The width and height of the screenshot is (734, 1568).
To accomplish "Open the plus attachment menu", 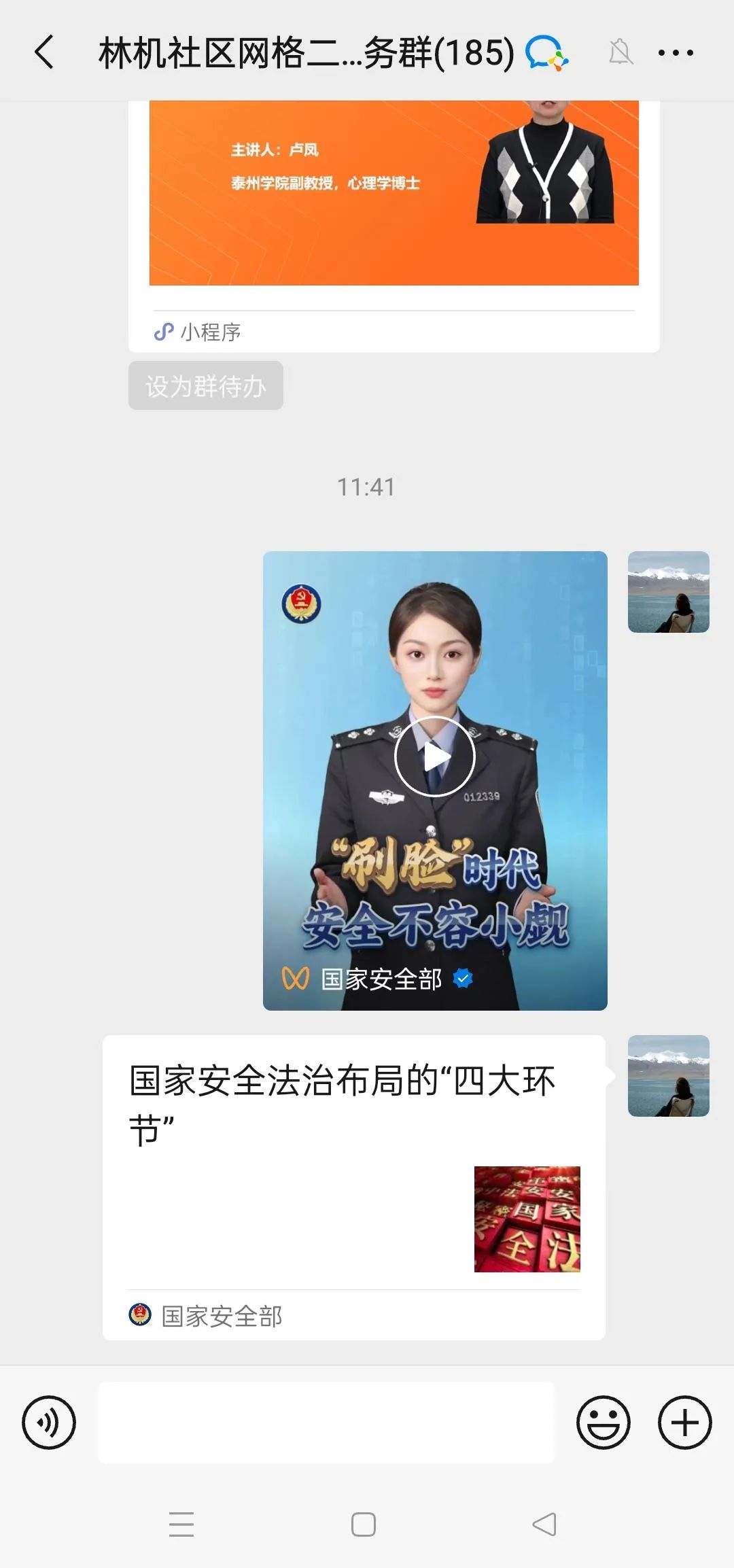I will click(684, 1423).
